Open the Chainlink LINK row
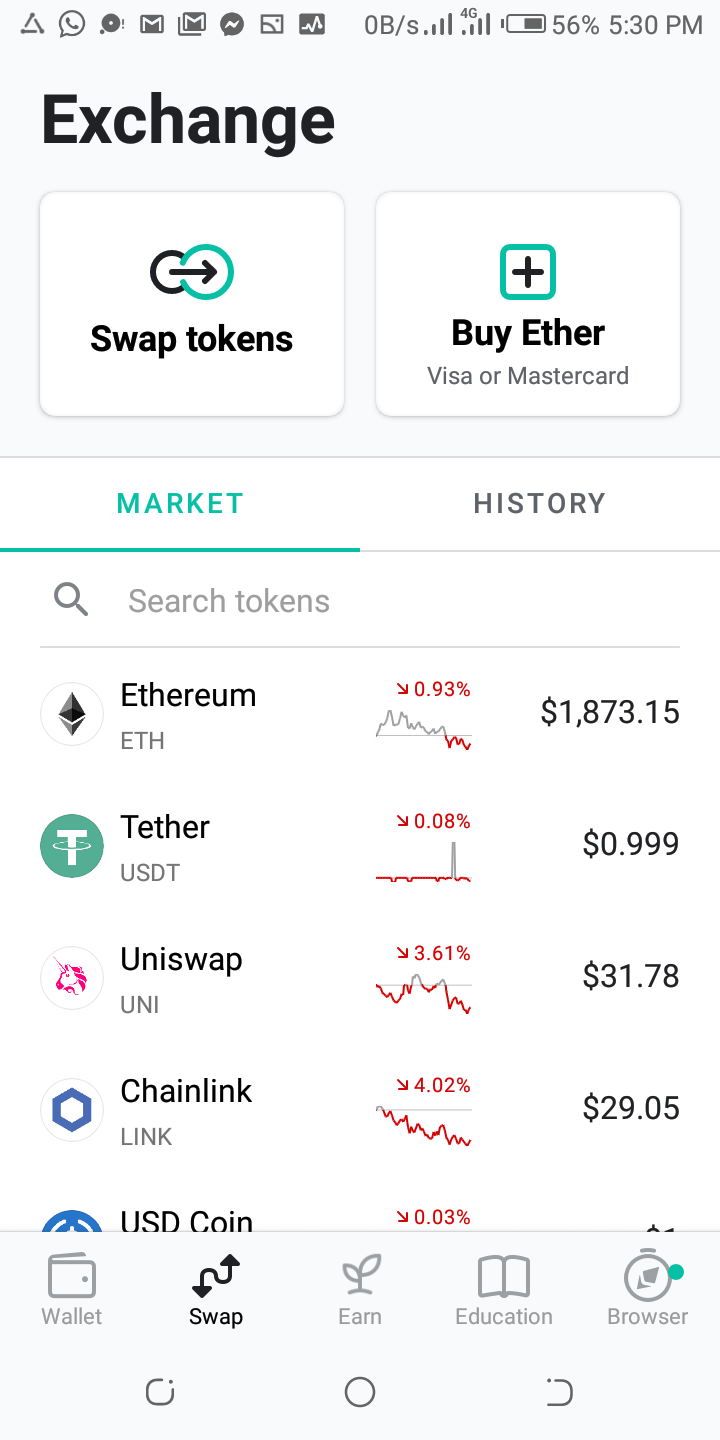Viewport: 720px width, 1440px height. tap(360, 1110)
